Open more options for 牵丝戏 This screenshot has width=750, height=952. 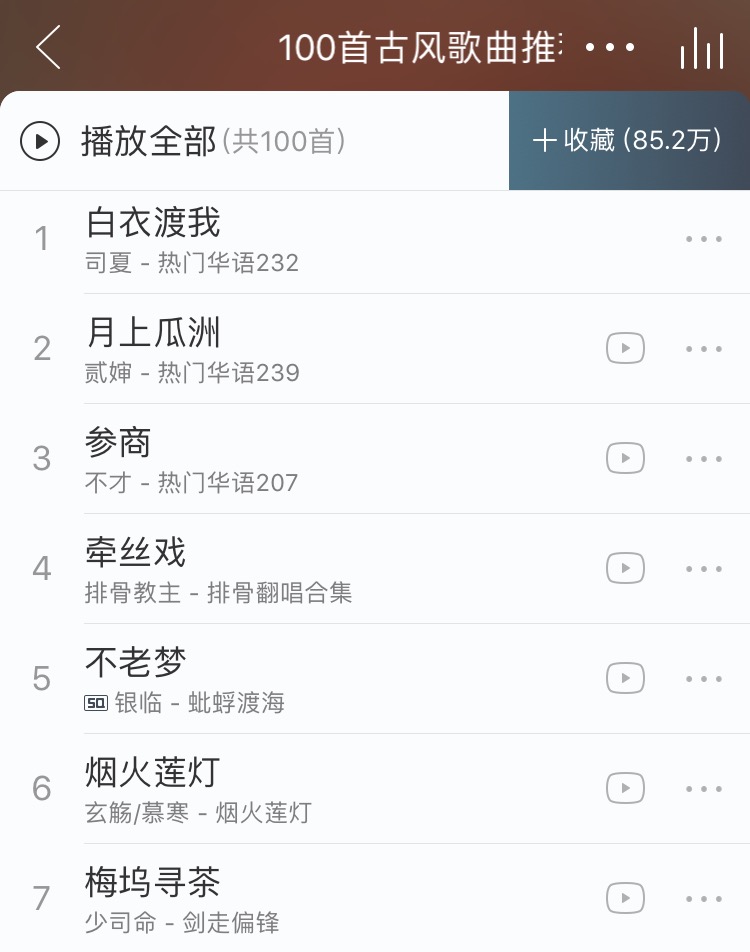(704, 569)
